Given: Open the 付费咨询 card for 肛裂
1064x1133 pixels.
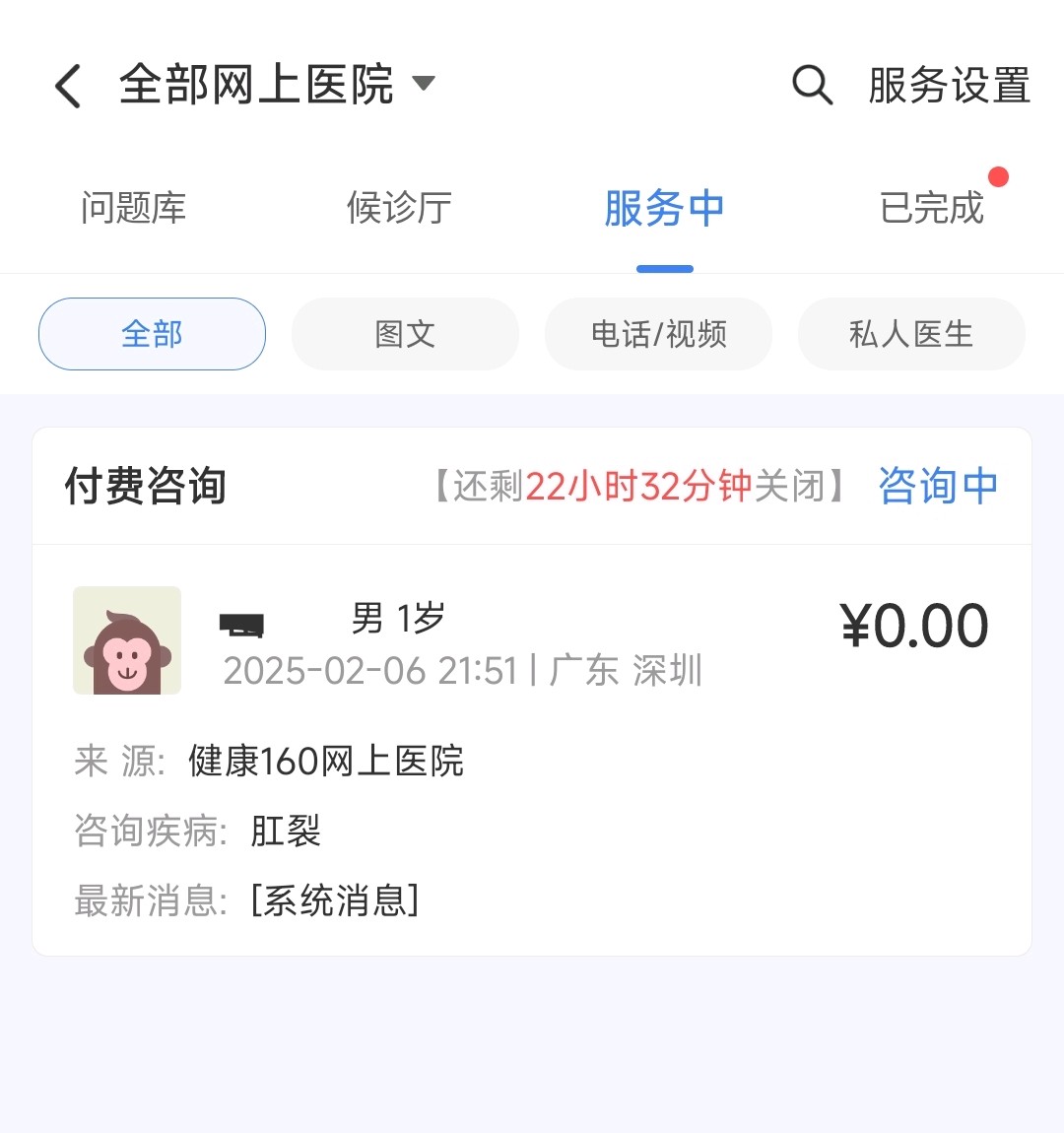Looking at the screenshot, I should 532,749.
